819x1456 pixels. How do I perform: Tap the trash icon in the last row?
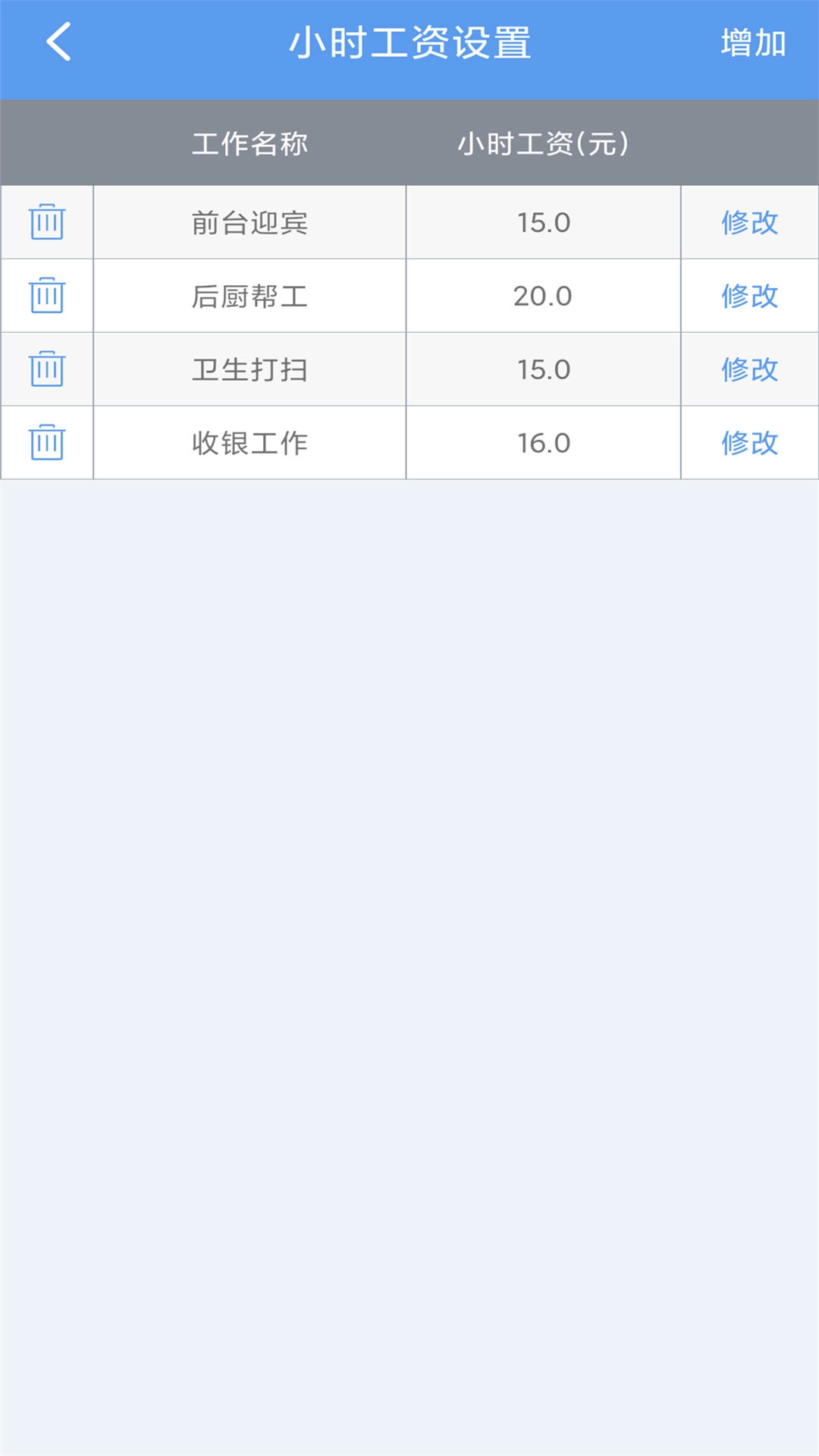point(45,443)
